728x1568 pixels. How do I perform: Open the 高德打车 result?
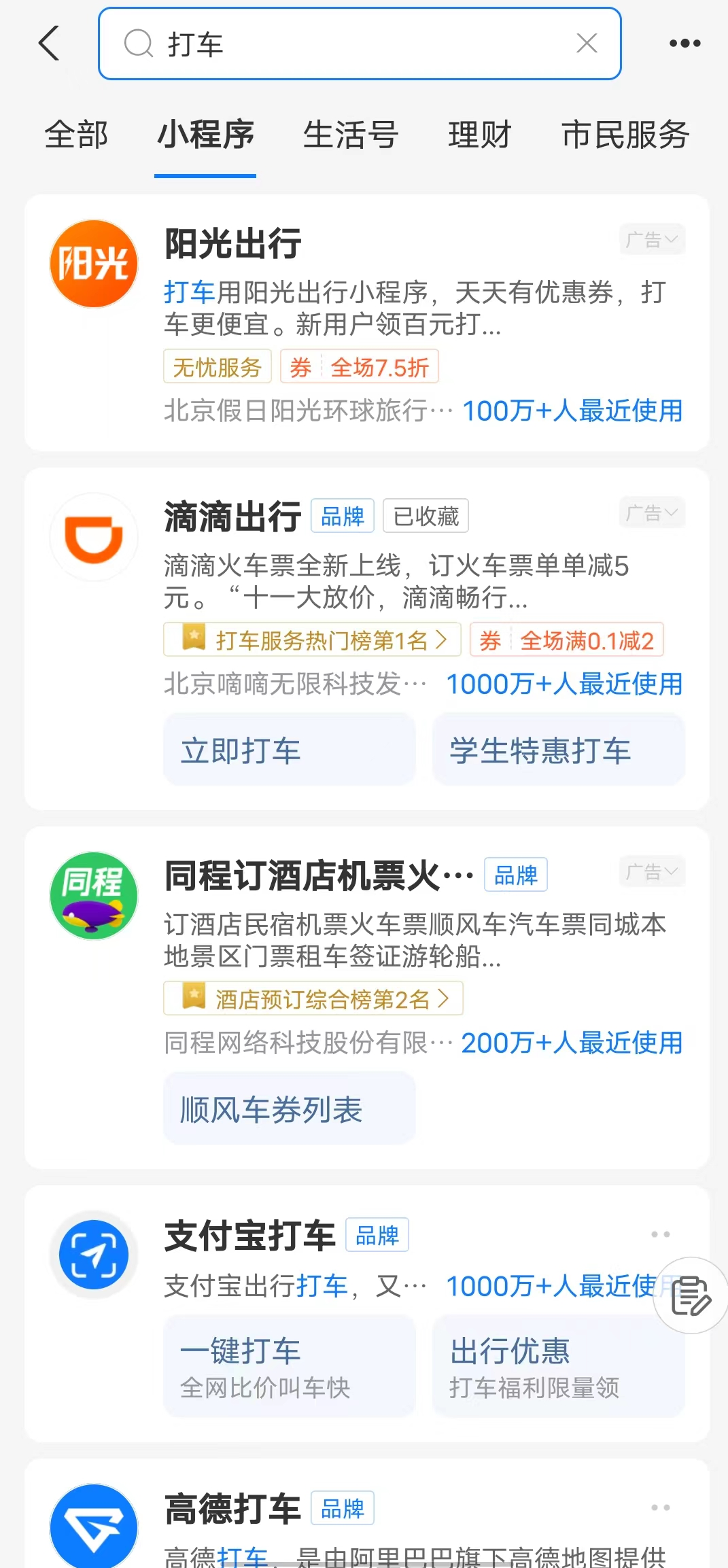233,1509
